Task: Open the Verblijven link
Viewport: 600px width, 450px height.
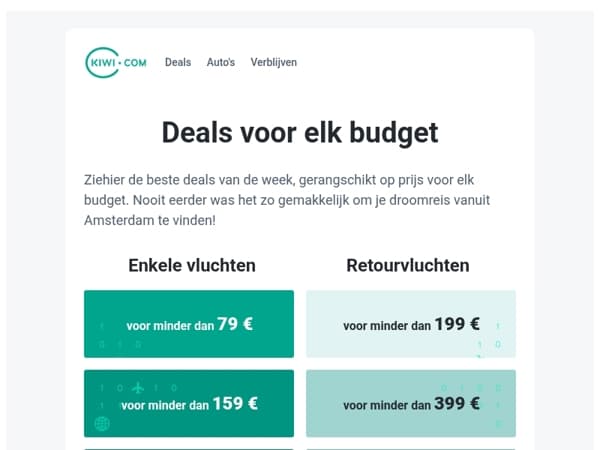Action: (274, 62)
